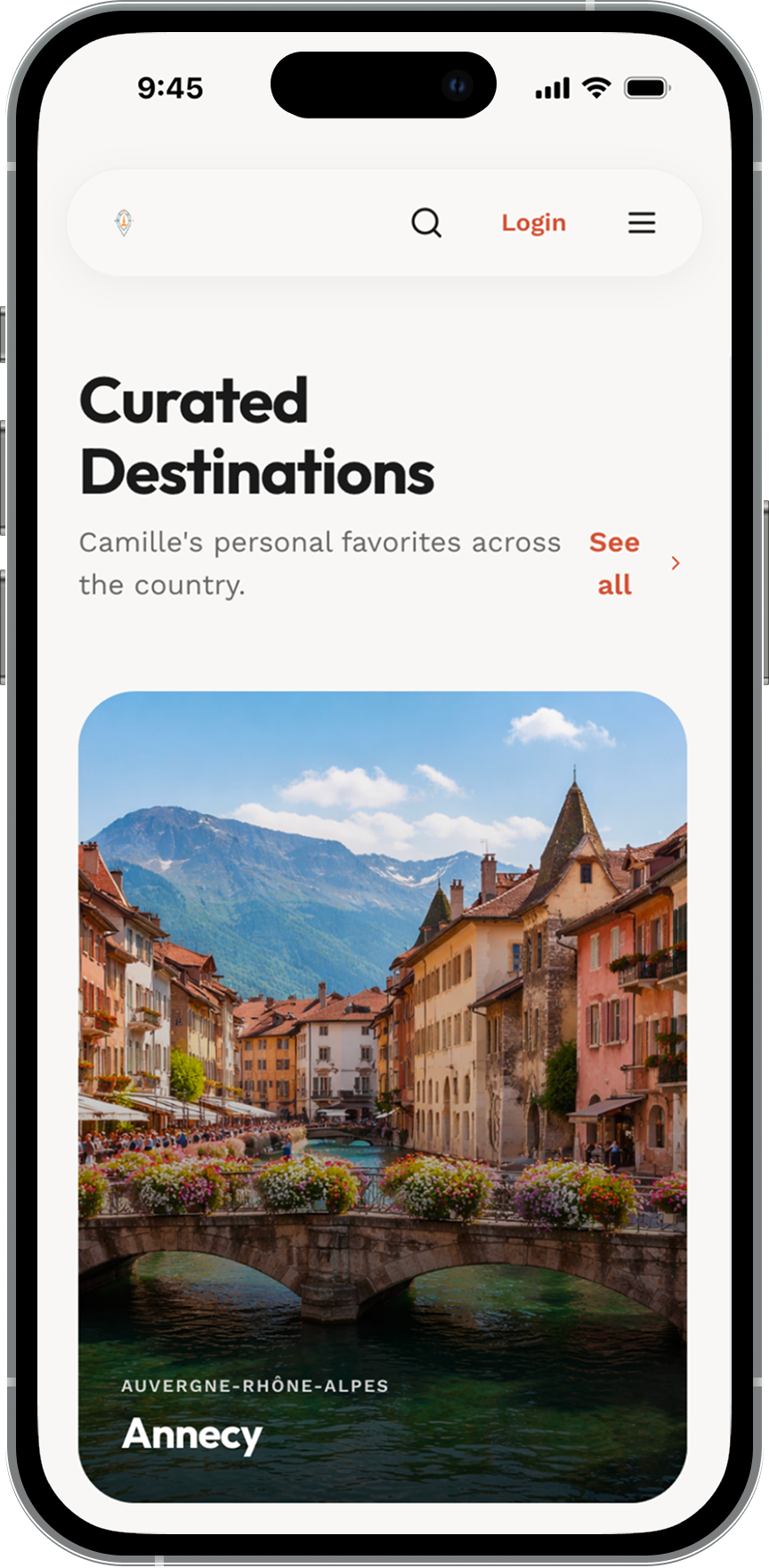Open the hamburger menu
769x1568 pixels.
pos(642,222)
